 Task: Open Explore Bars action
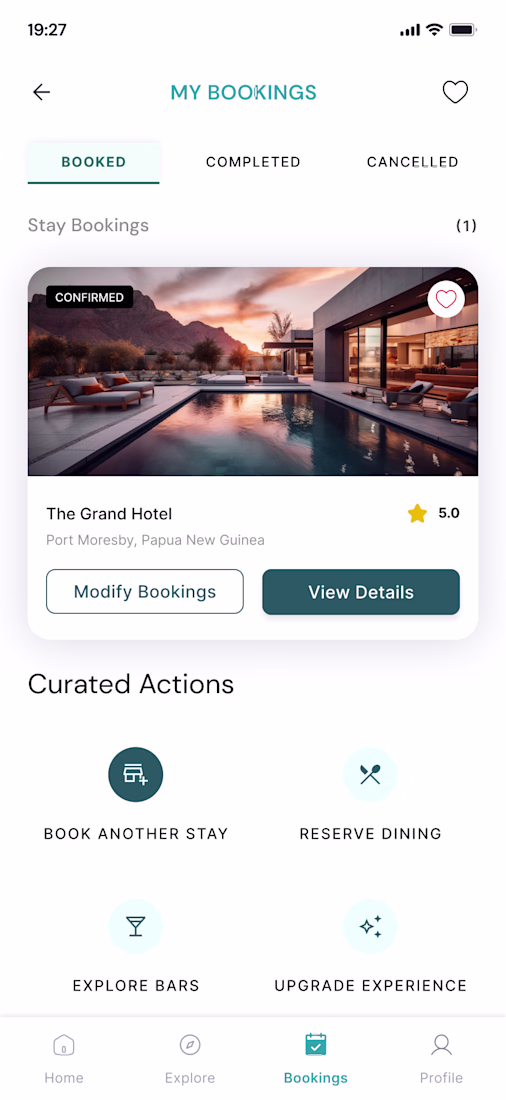point(135,946)
